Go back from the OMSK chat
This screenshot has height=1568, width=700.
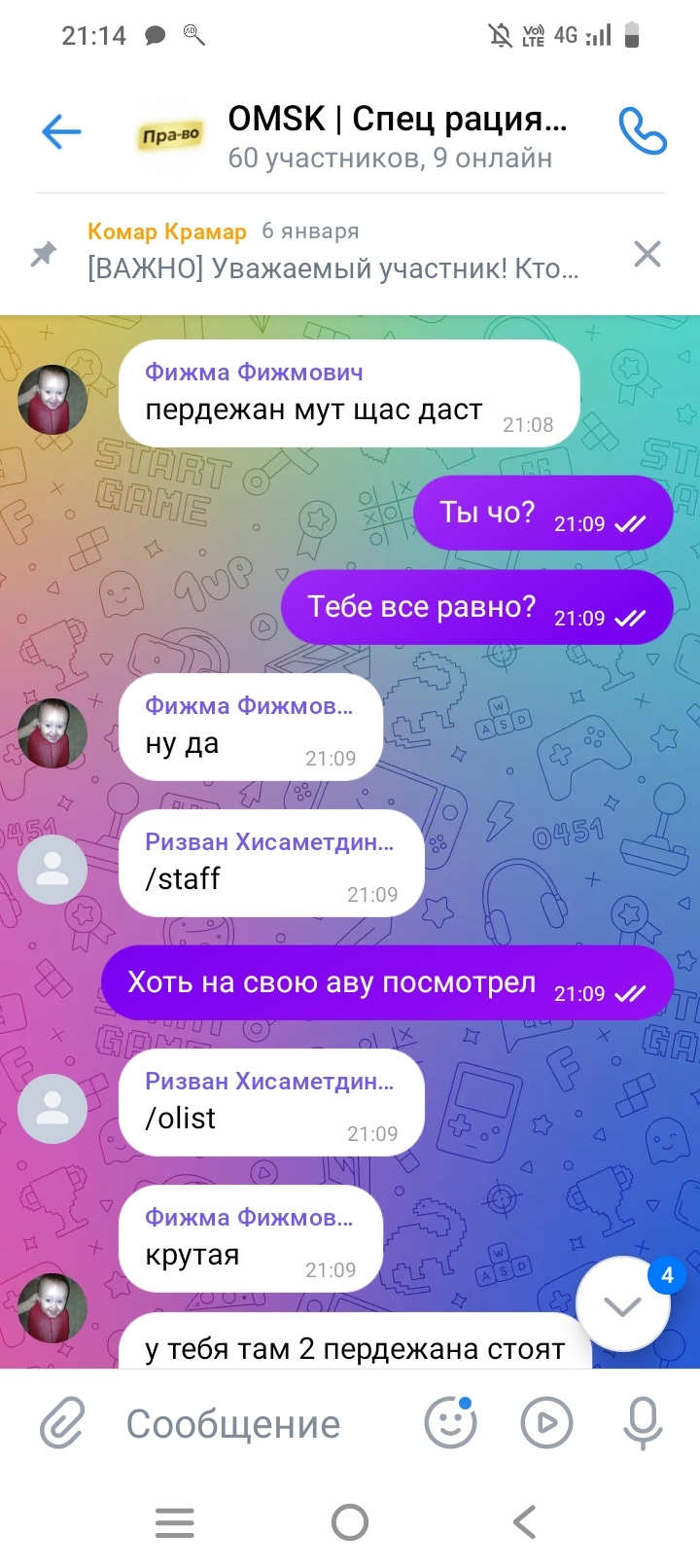(x=61, y=131)
